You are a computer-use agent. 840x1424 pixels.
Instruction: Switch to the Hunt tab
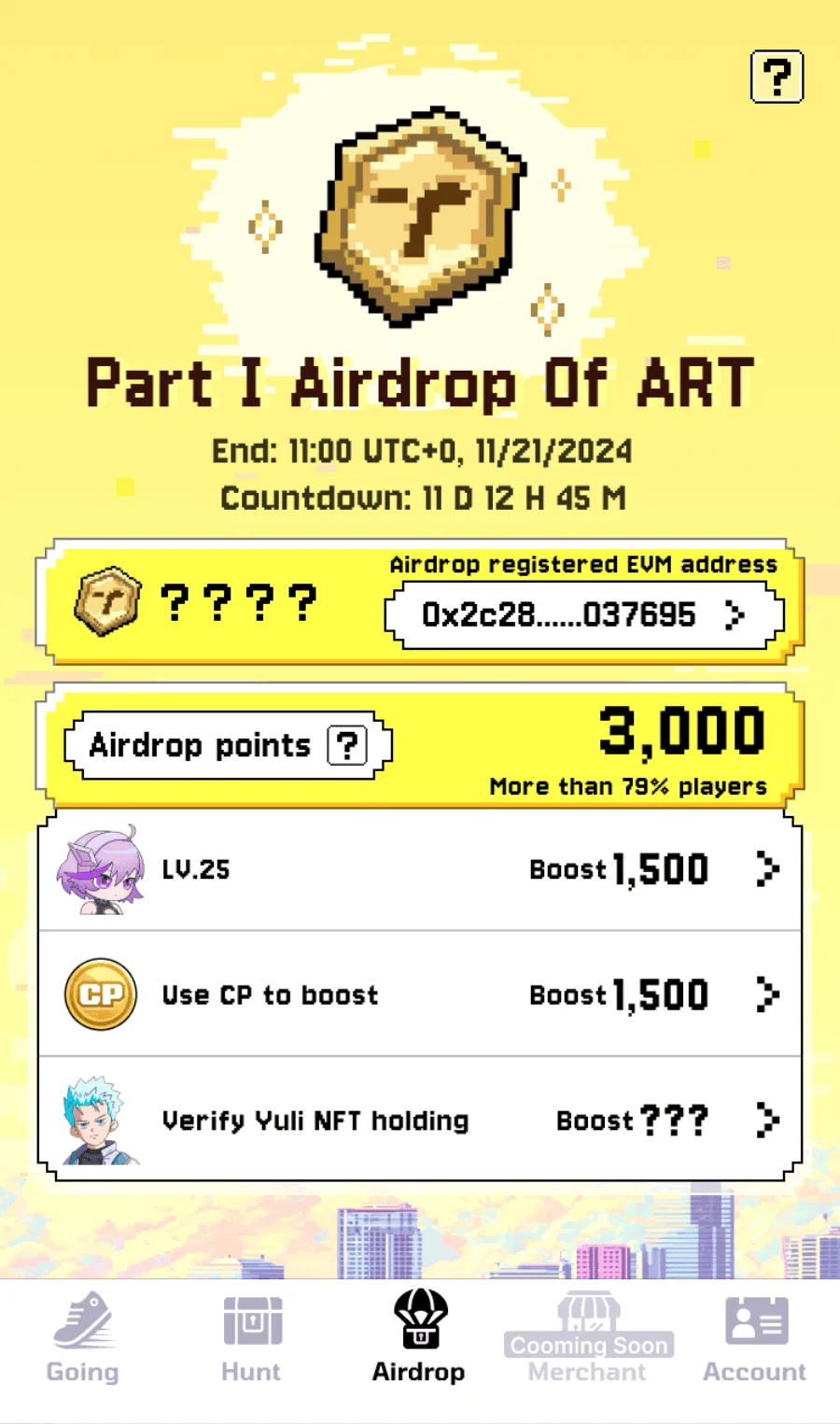[251, 1337]
